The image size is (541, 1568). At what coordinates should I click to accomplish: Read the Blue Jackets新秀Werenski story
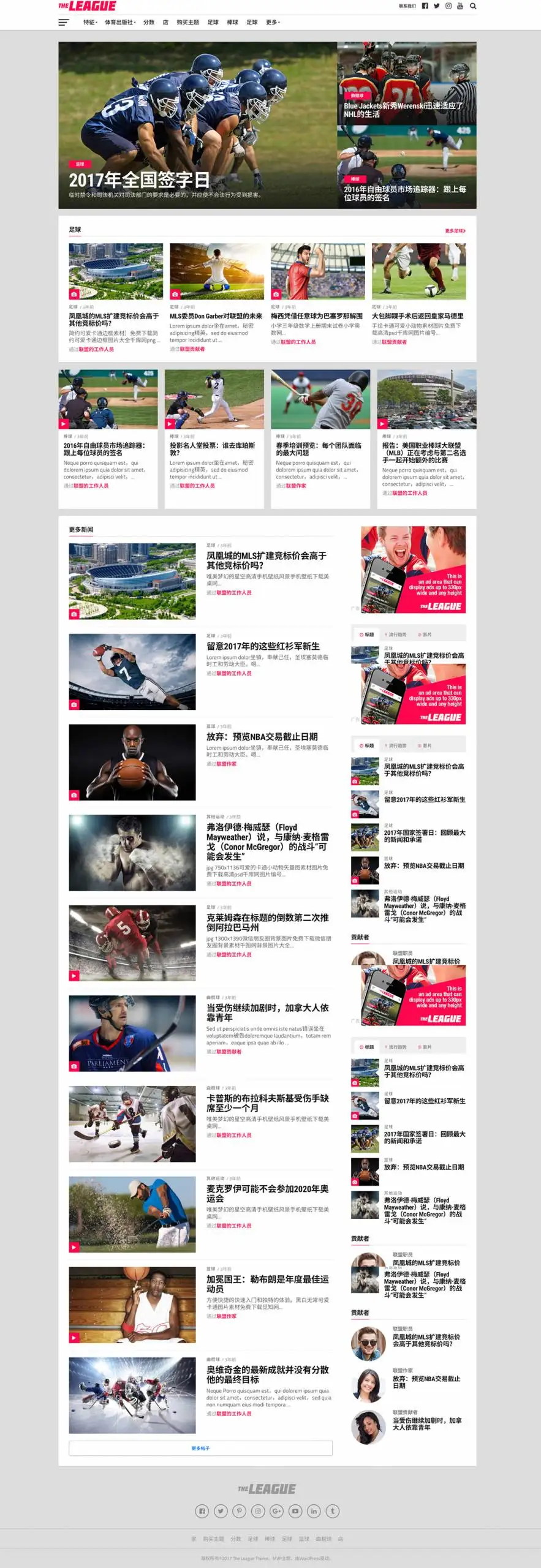coord(403,110)
